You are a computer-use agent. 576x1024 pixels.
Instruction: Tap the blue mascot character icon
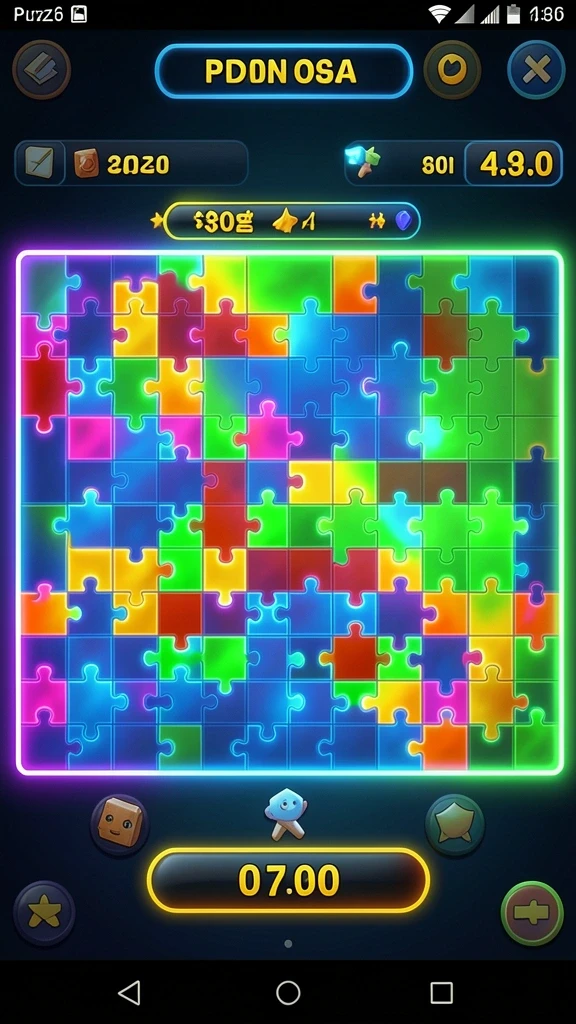(x=285, y=815)
